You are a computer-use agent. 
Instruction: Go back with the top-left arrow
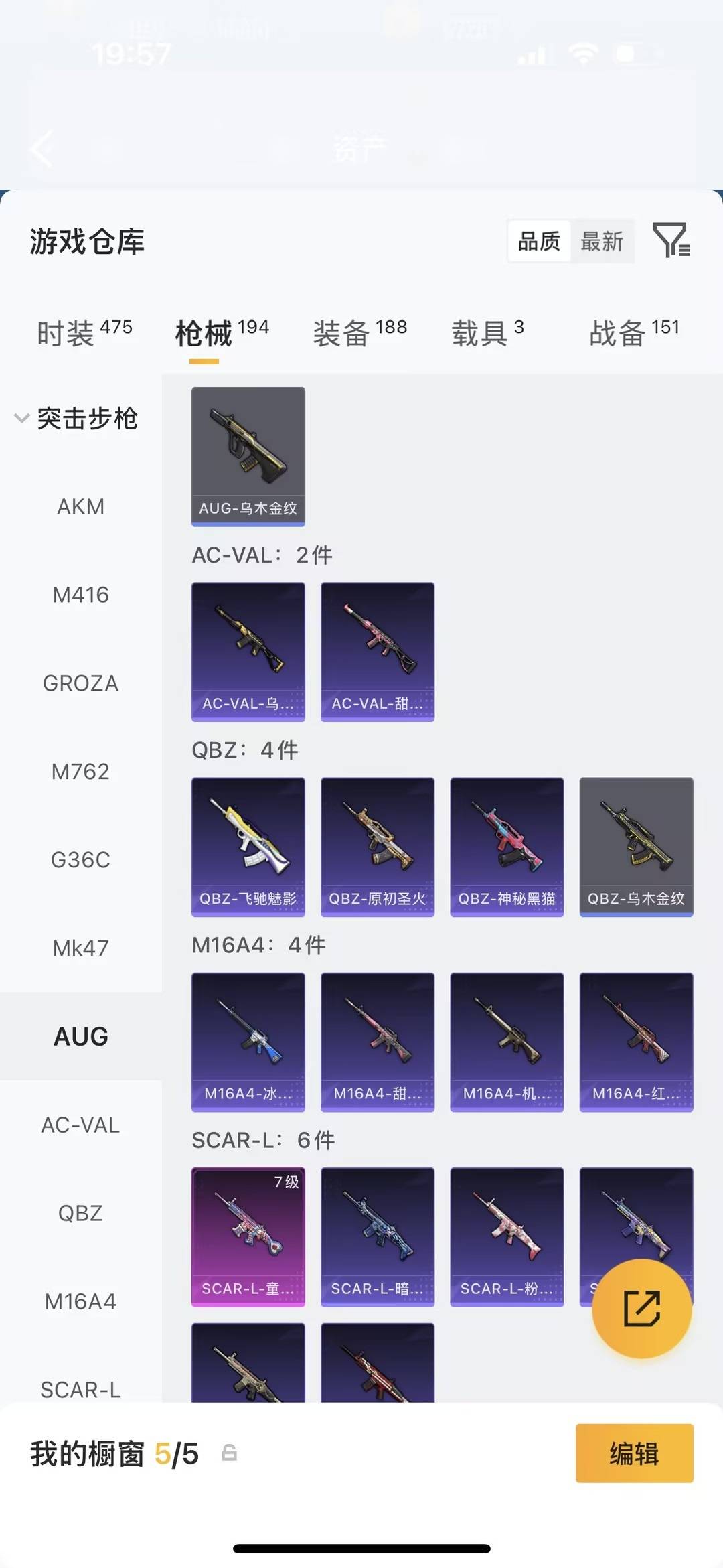pyautogui.click(x=42, y=149)
